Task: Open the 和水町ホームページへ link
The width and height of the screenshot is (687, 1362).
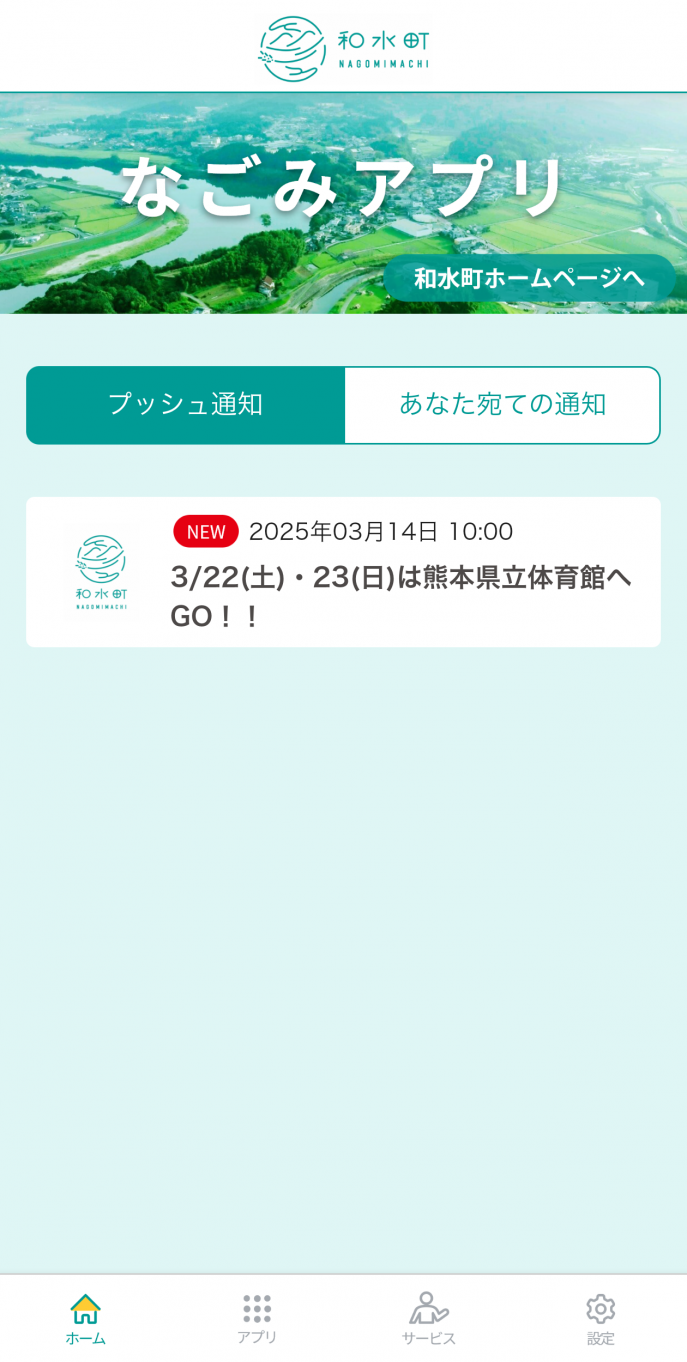Action: [529, 278]
